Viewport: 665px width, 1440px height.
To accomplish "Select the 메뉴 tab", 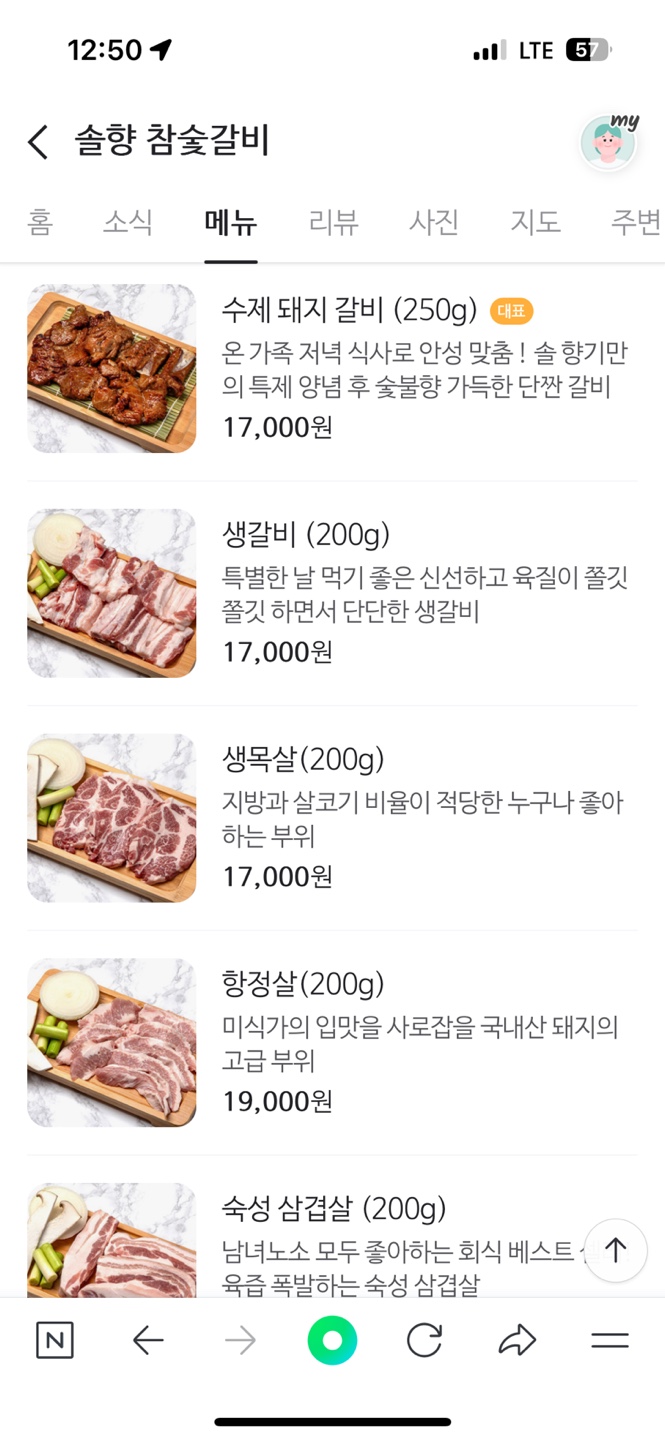I will pyautogui.click(x=231, y=222).
